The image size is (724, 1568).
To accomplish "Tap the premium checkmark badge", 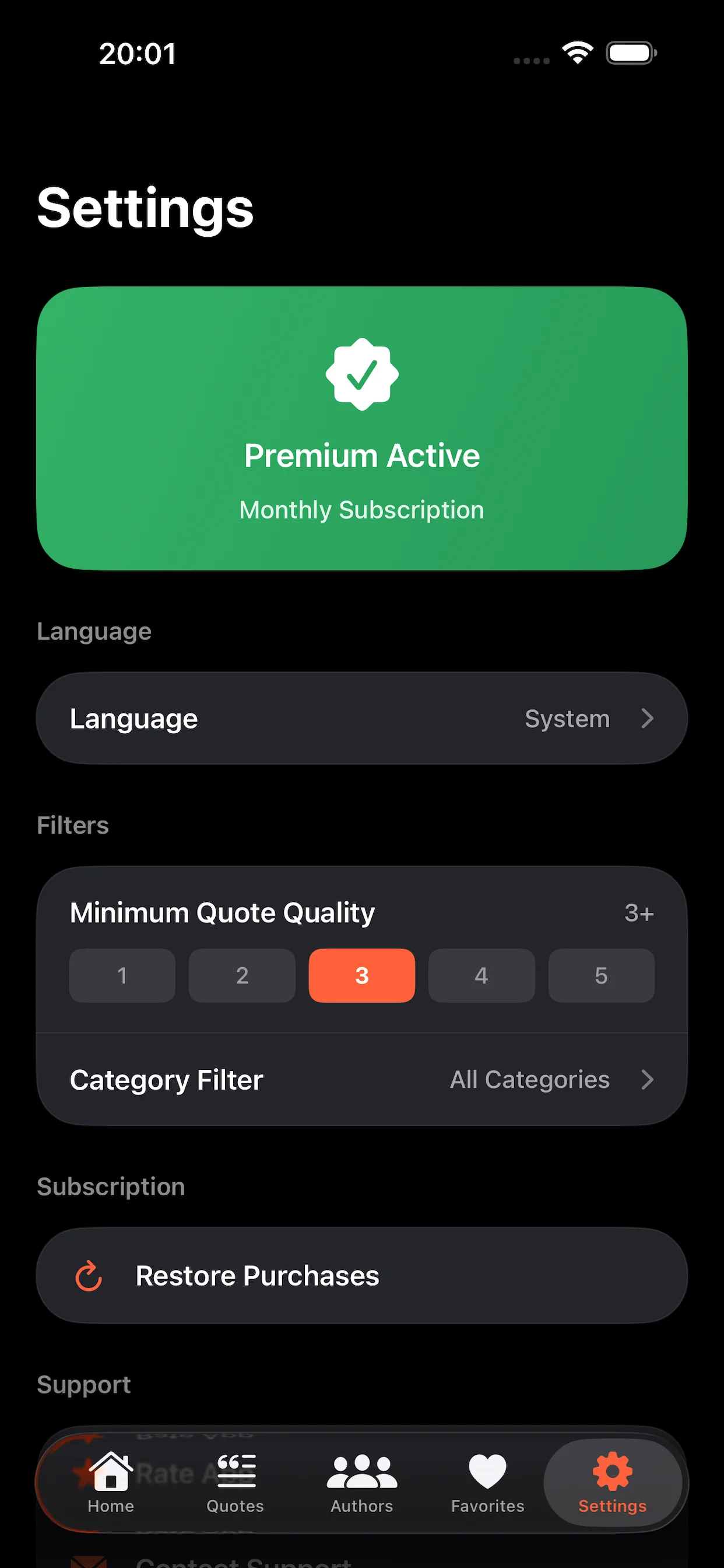I will pos(361,374).
